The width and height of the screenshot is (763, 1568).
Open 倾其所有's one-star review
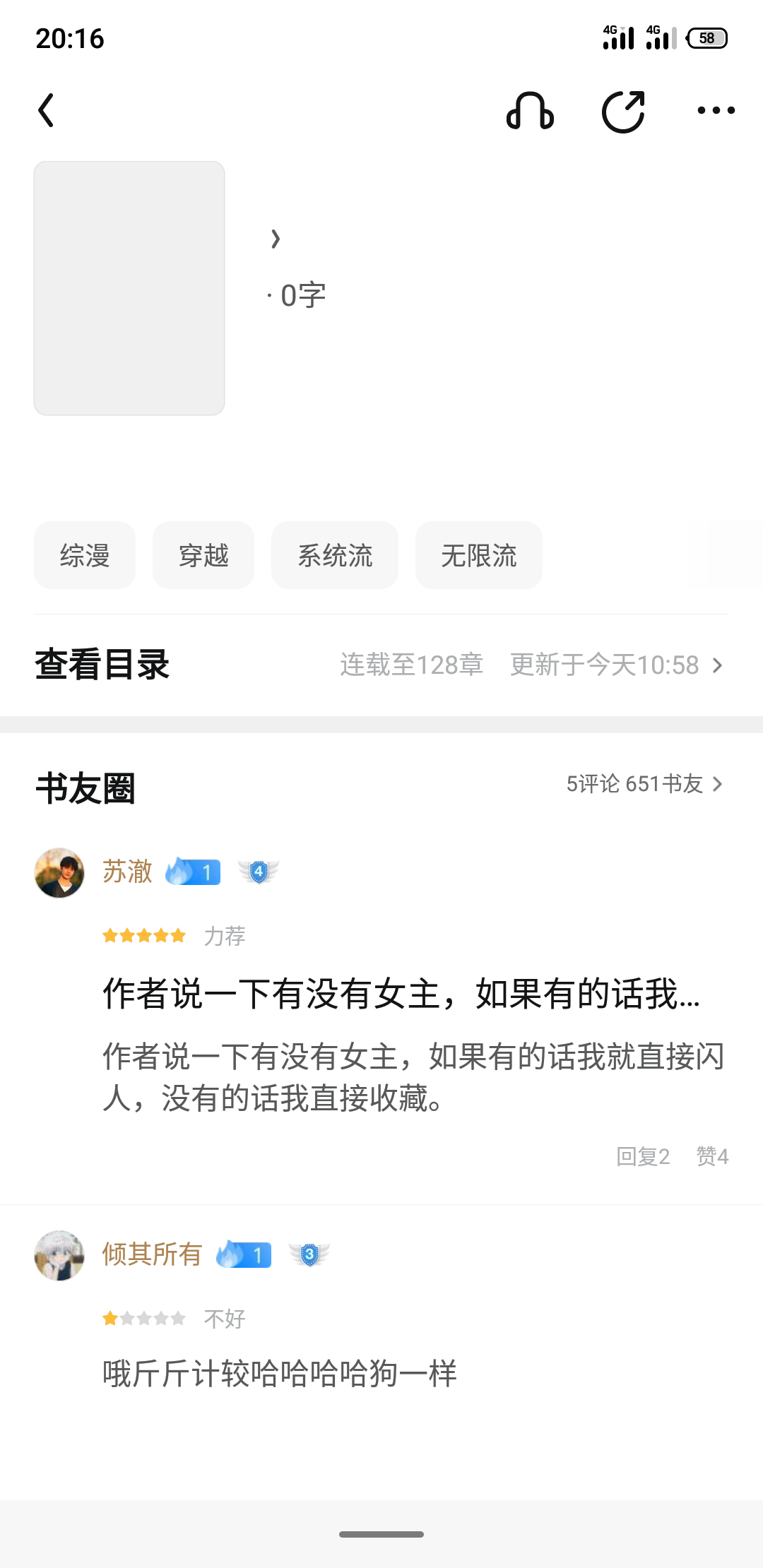280,1373
